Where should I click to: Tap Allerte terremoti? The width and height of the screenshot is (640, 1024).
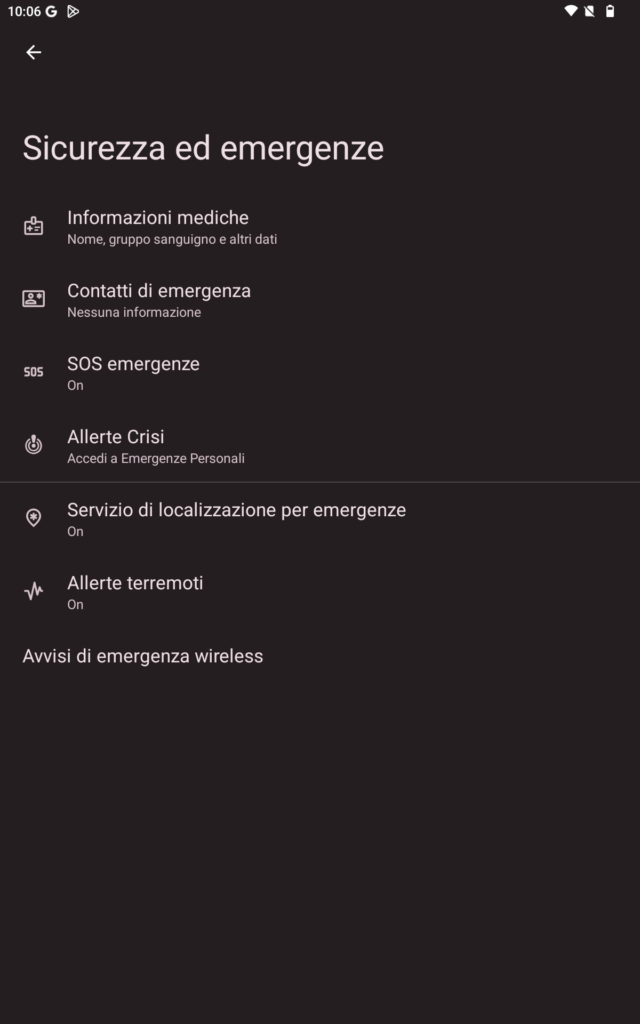[x=320, y=592]
